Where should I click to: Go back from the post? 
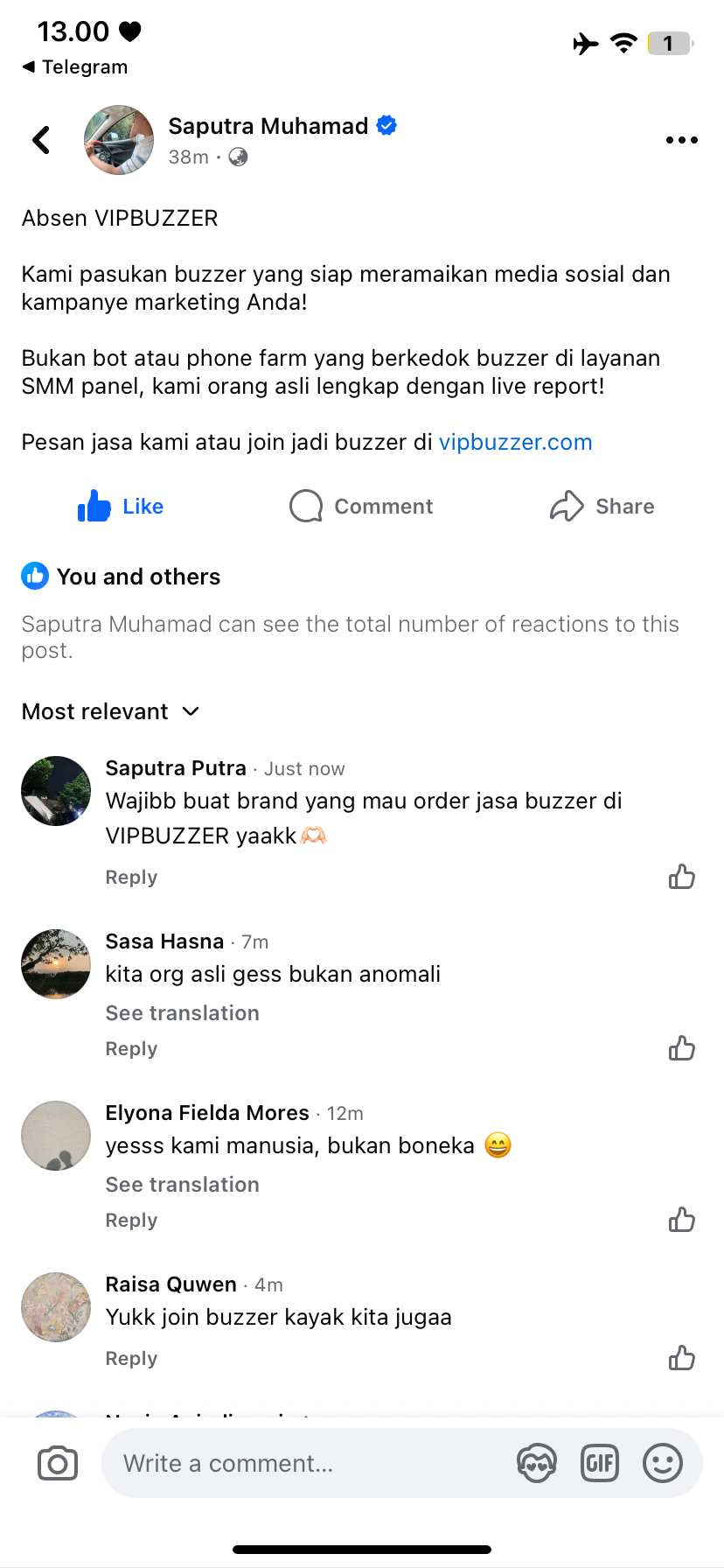pos(41,140)
